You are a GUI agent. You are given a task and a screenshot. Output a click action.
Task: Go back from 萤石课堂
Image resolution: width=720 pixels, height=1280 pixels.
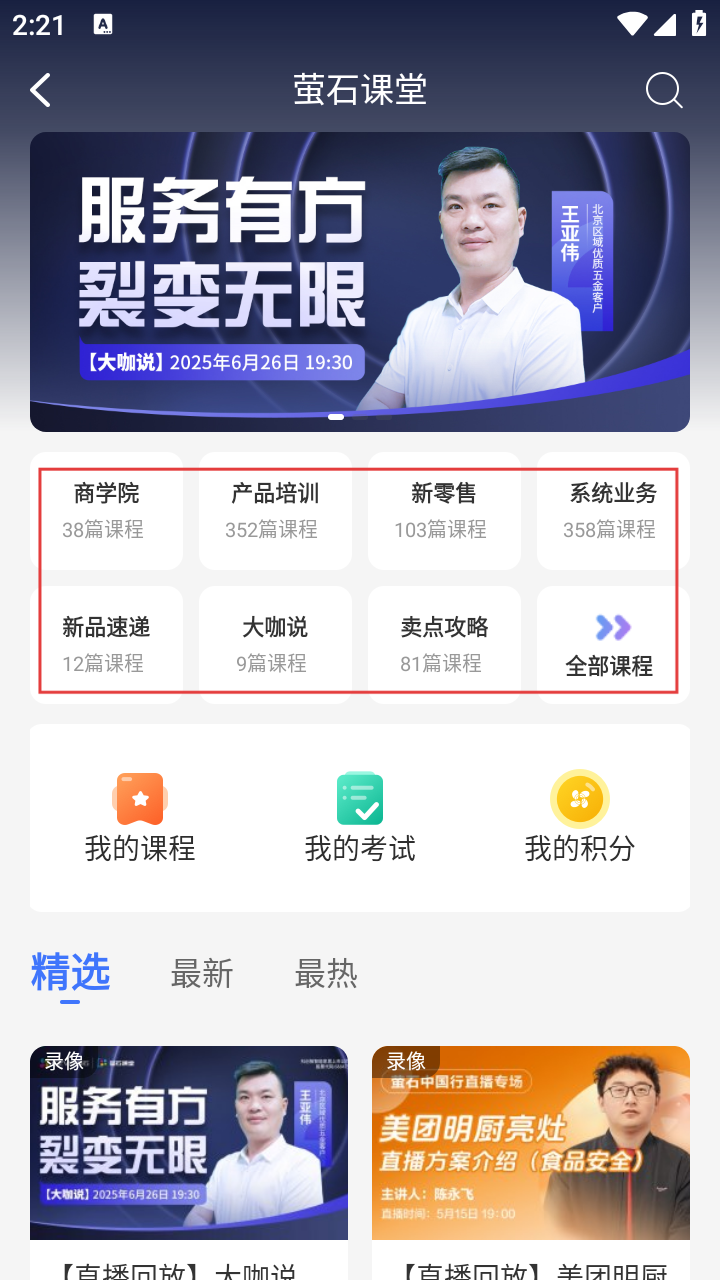pyautogui.click(x=41, y=90)
